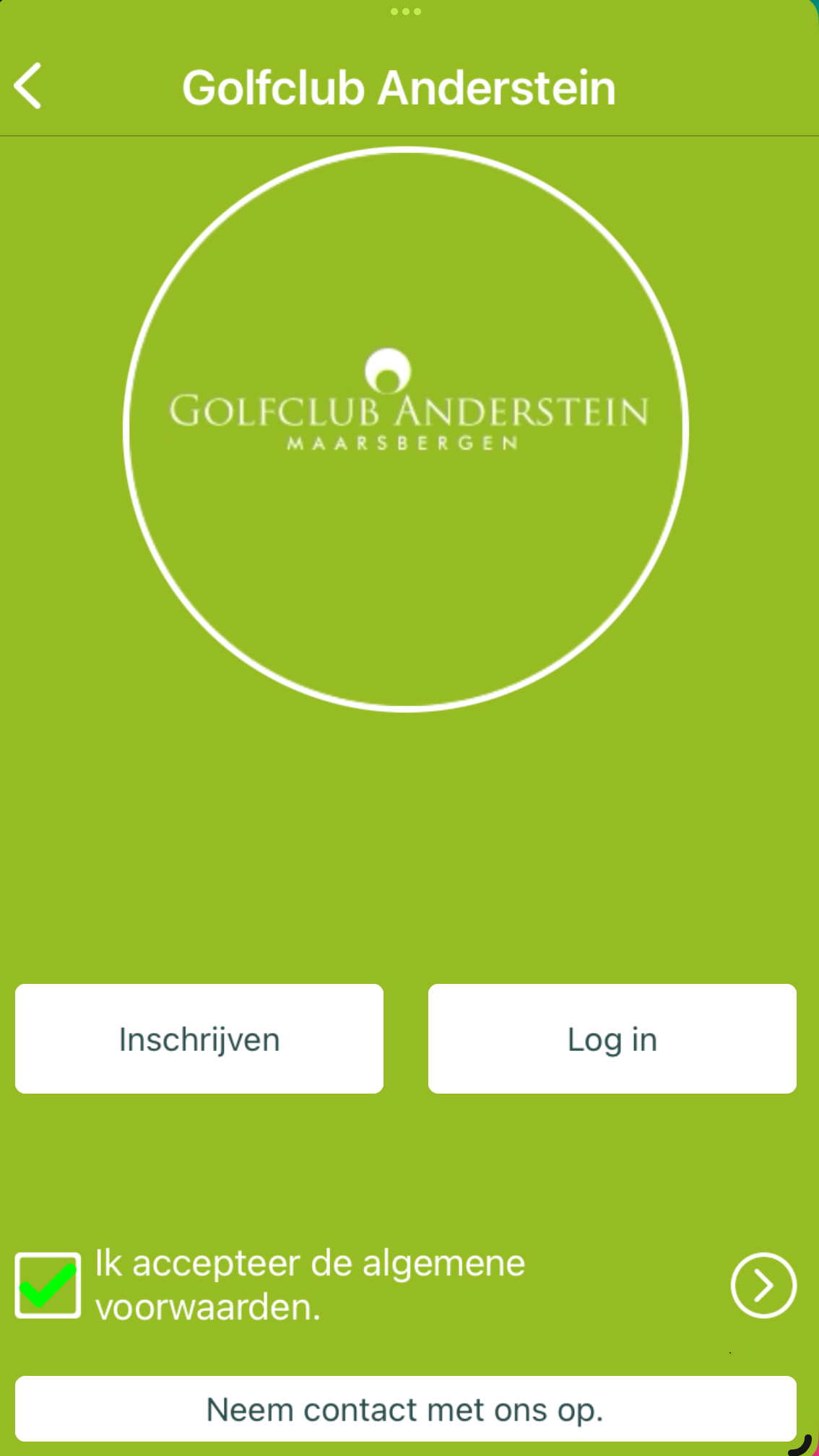
Task: Select Neem contact met ons op
Action: click(x=405, y=1409)
